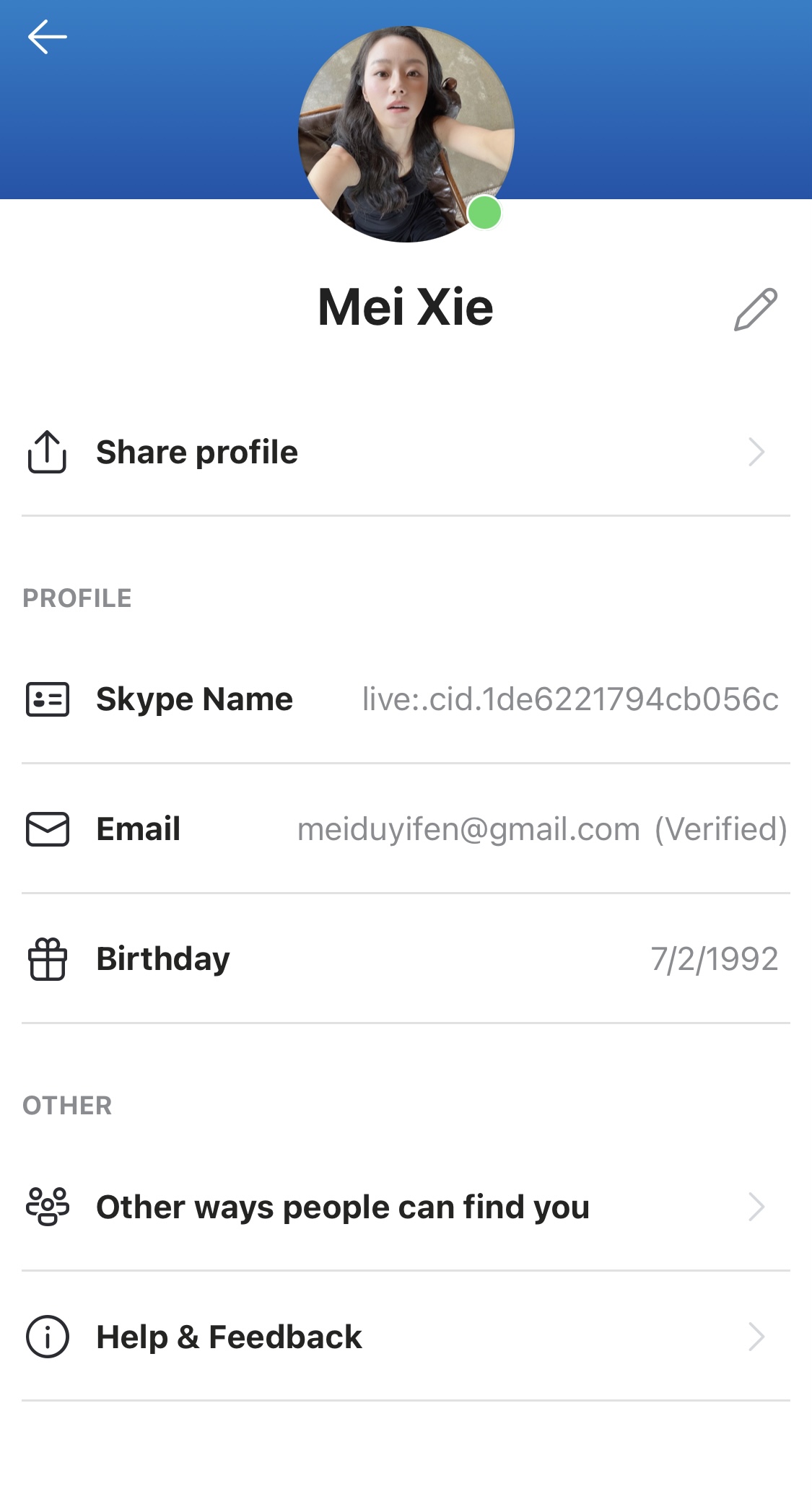Go back using the top-left arrow

(47, 37)
